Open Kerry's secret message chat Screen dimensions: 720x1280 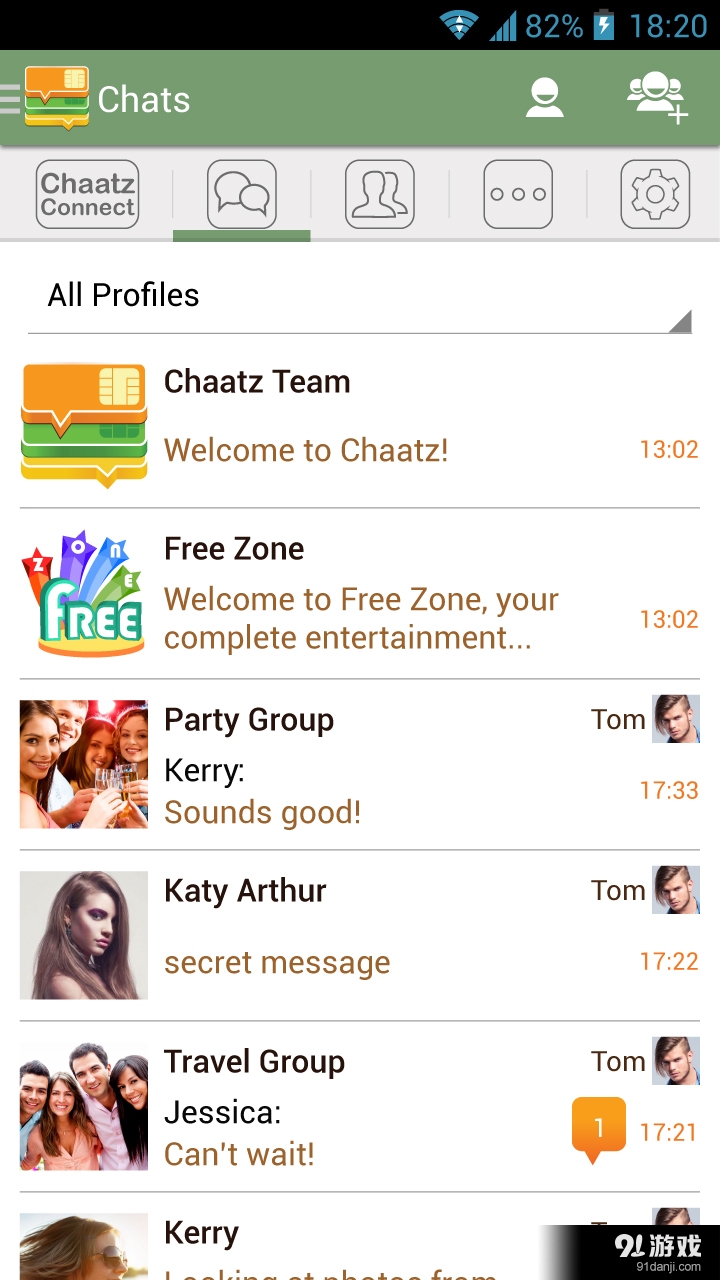click(276, 962)
